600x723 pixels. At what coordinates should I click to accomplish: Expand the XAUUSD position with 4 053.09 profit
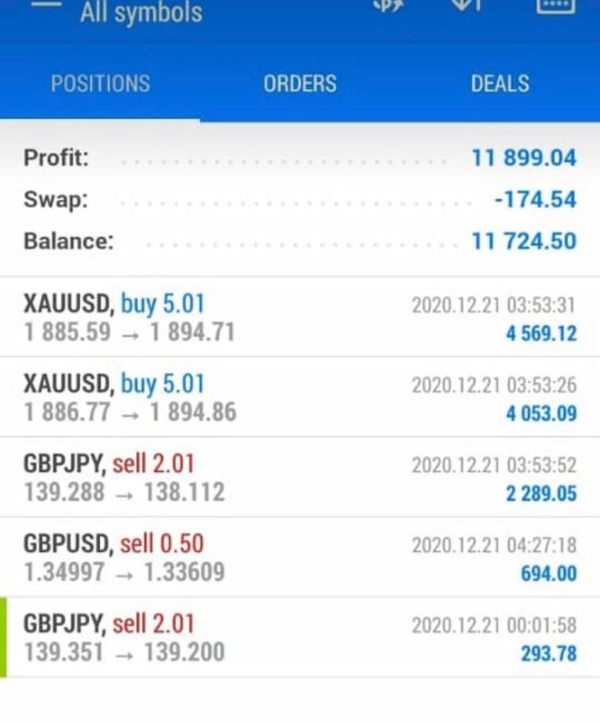pyautogui.click(x=300, y=397)
